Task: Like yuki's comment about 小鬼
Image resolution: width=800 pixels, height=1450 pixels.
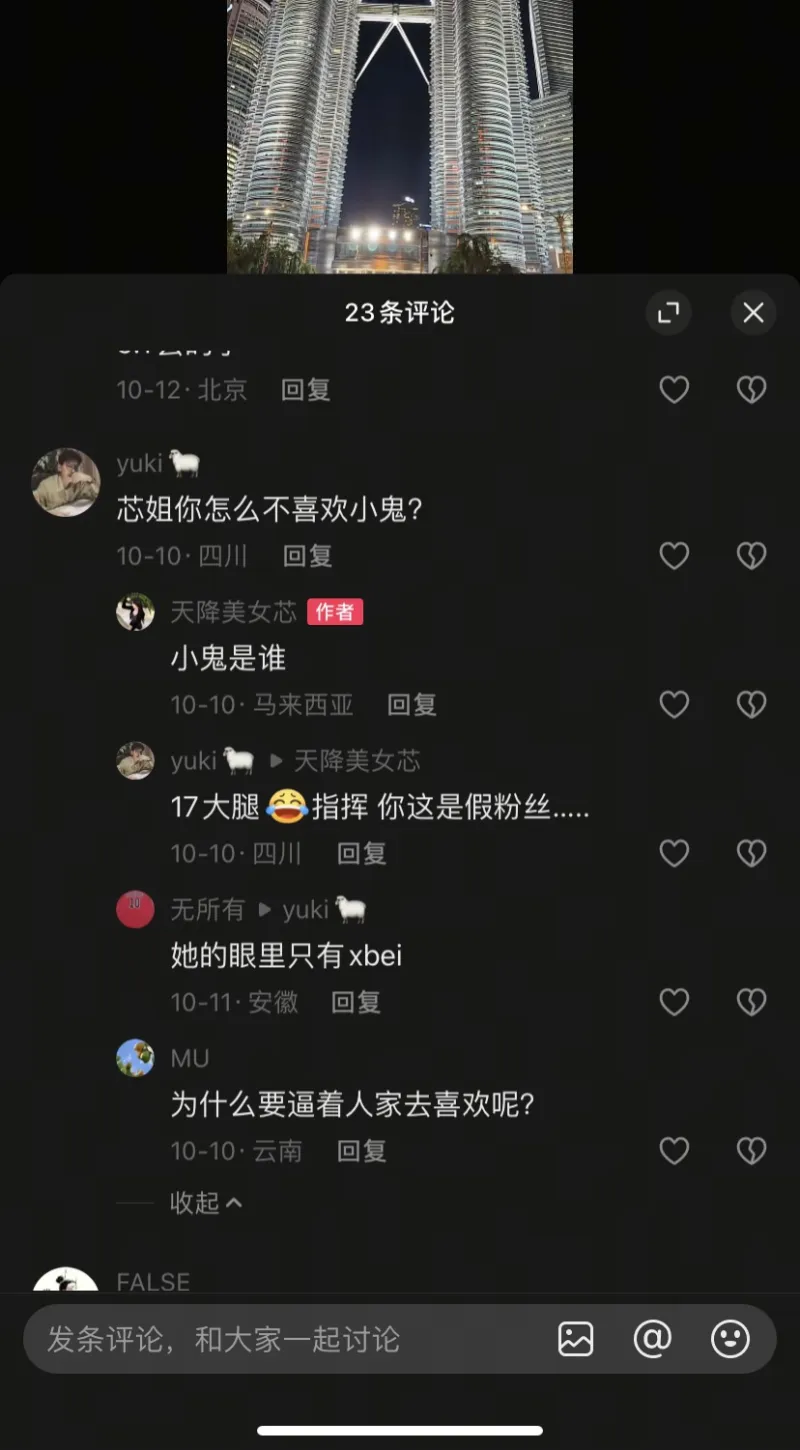Action: (x=674, y=556)
